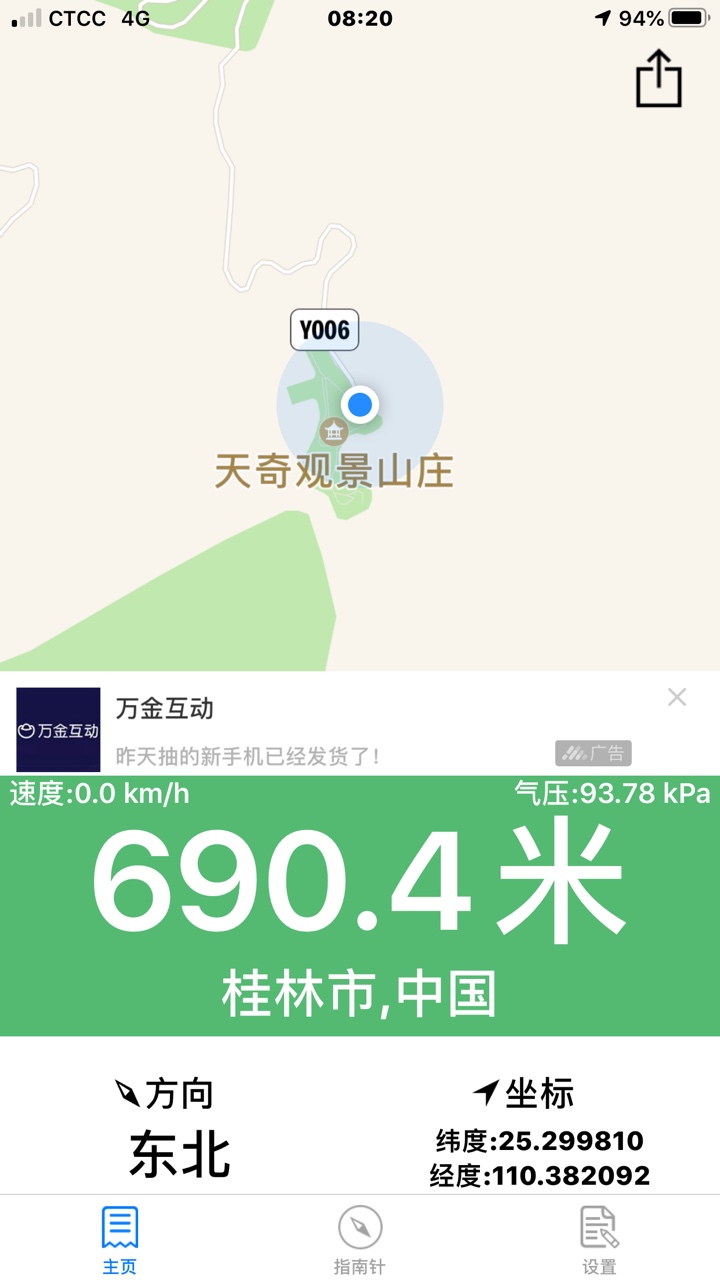
Task: Select the 主页 home tab
Action: (x=120, y=1240)
